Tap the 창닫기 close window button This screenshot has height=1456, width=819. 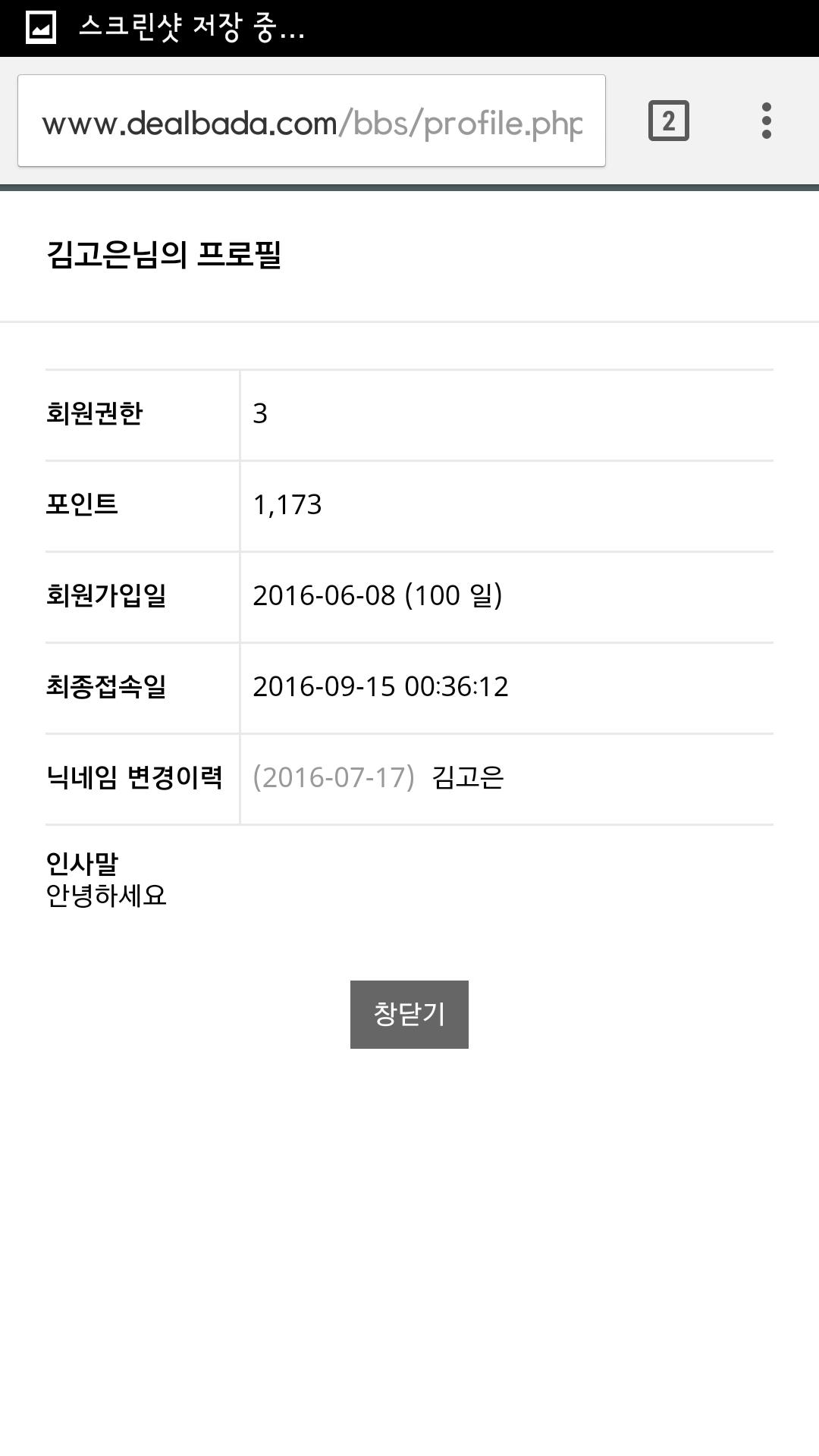pos(409,1014)
